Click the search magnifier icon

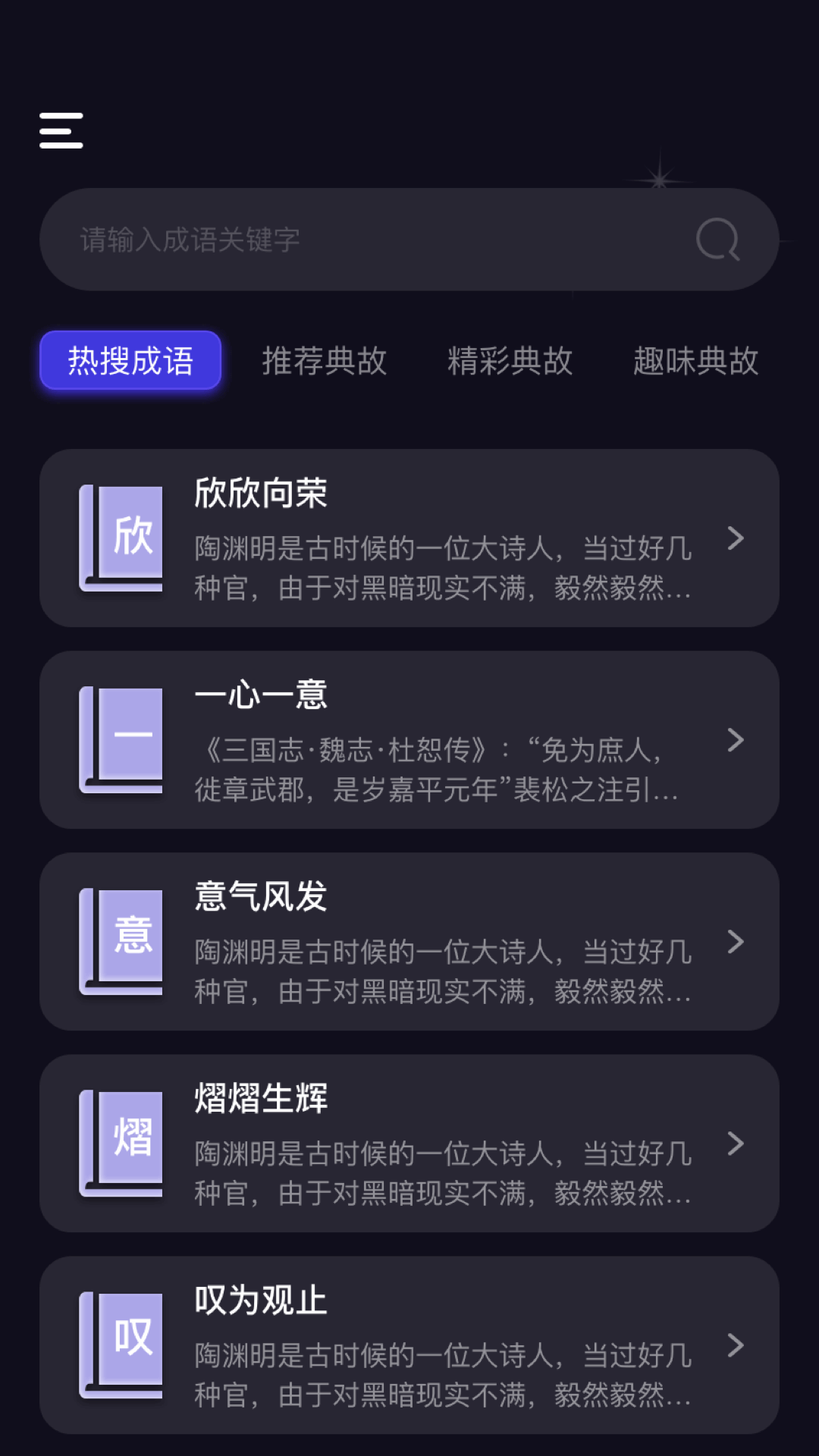(719, 239)
